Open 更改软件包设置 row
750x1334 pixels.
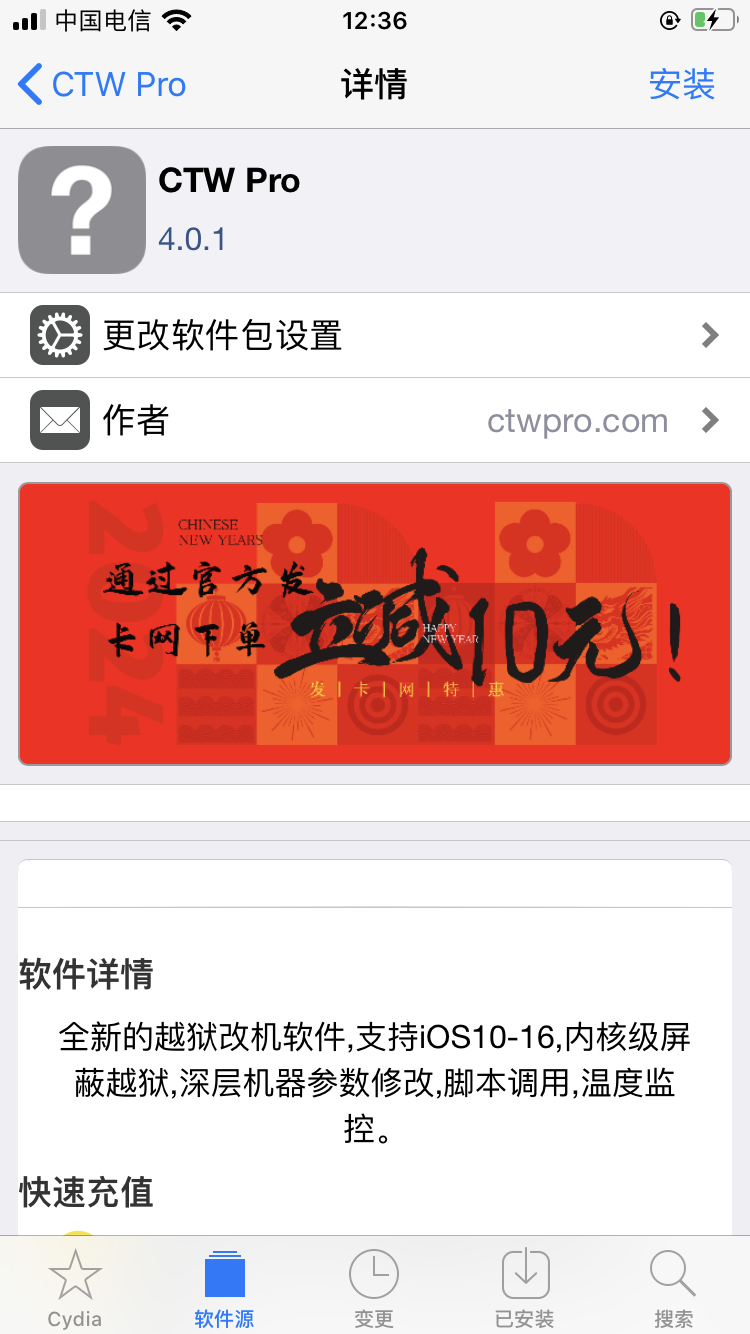click(375, 335)
